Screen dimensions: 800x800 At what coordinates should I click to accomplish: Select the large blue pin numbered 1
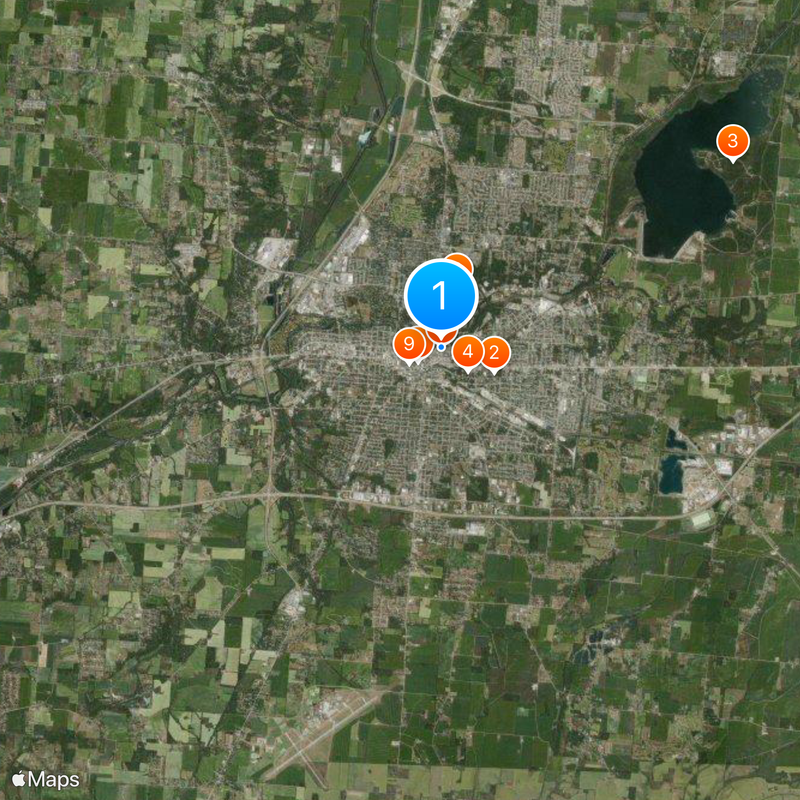[x=440, y=296]
